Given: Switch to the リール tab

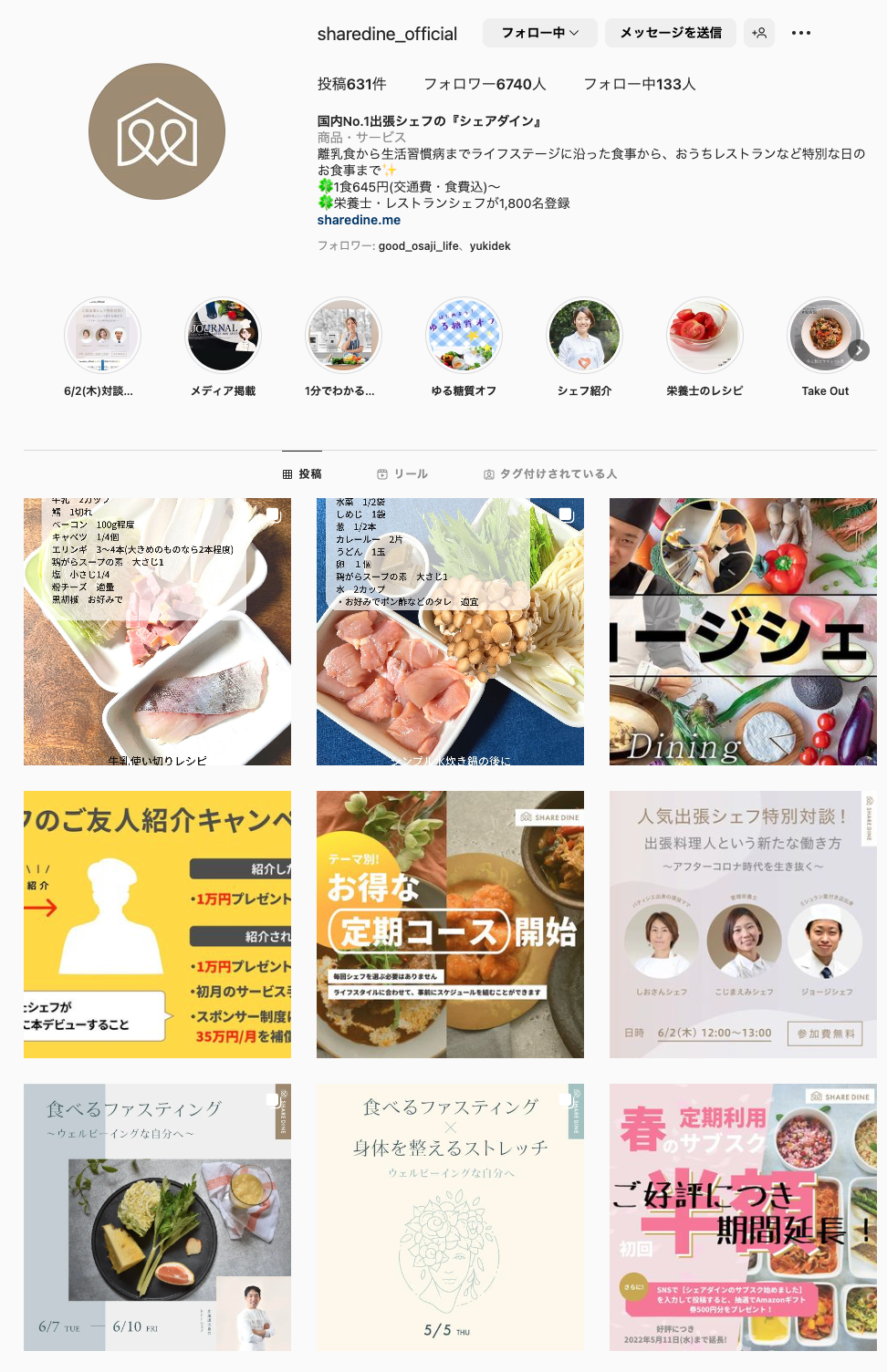Looking at the screenshot, I should coord(402,474).
